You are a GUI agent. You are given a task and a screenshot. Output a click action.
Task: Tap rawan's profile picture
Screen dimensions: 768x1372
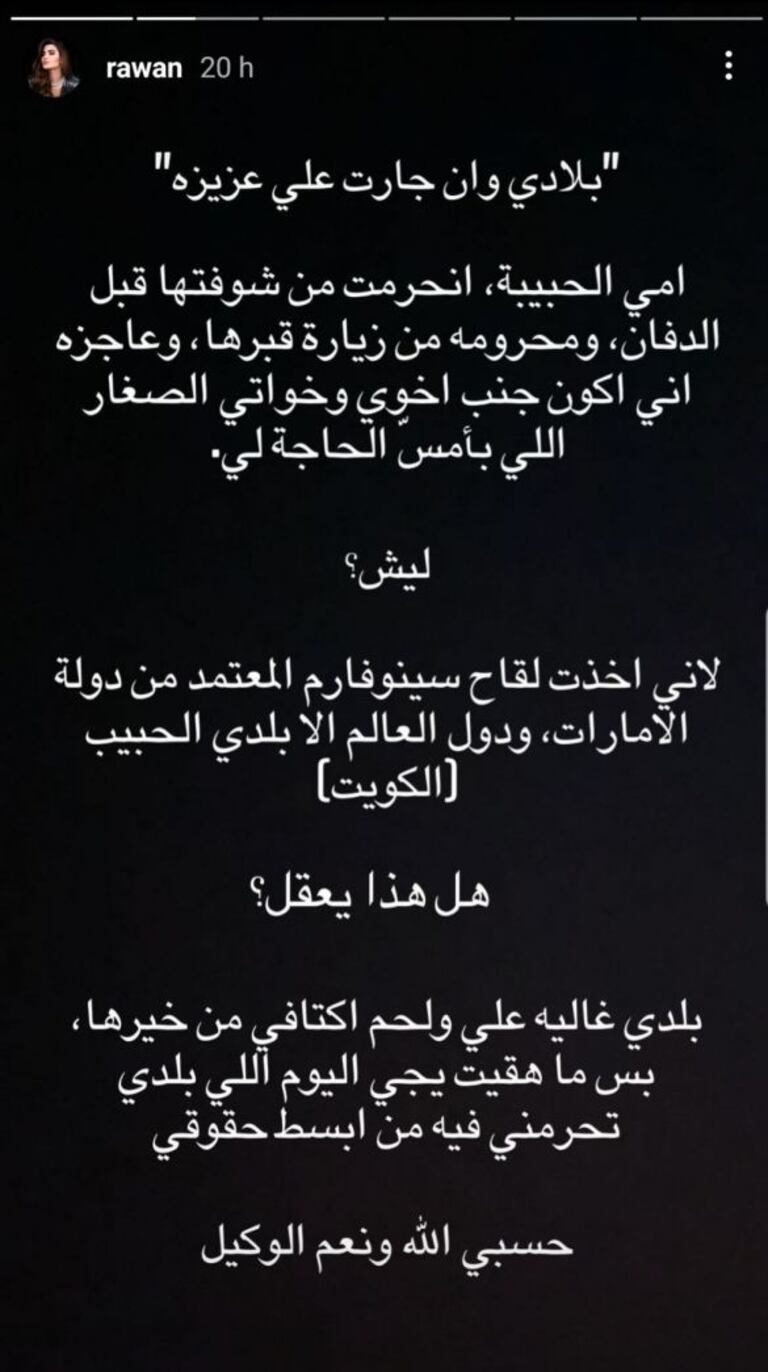pyautogui.click(x=53, y=68)
